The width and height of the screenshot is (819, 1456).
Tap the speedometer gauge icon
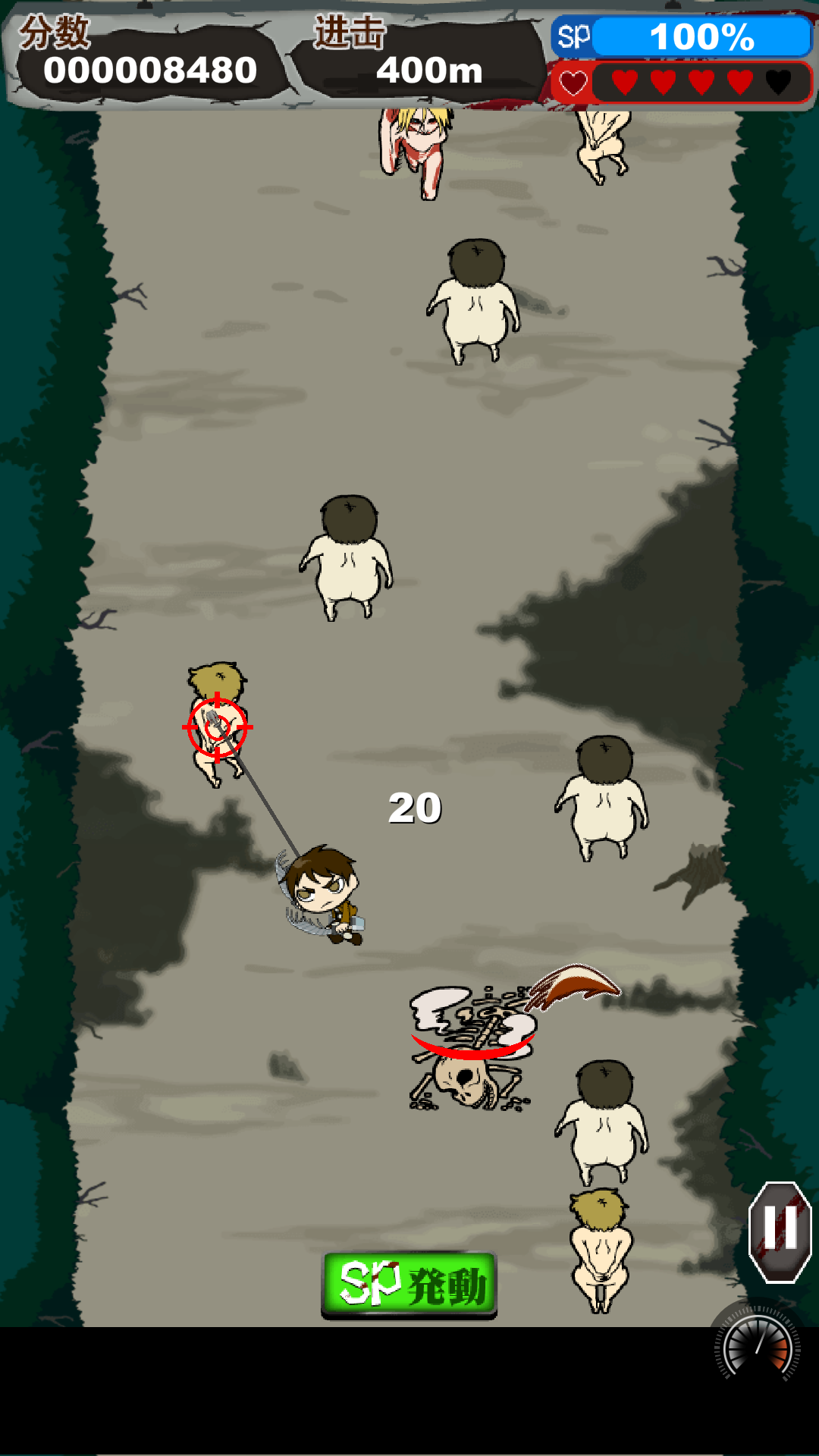click(x=758, y=1348)
